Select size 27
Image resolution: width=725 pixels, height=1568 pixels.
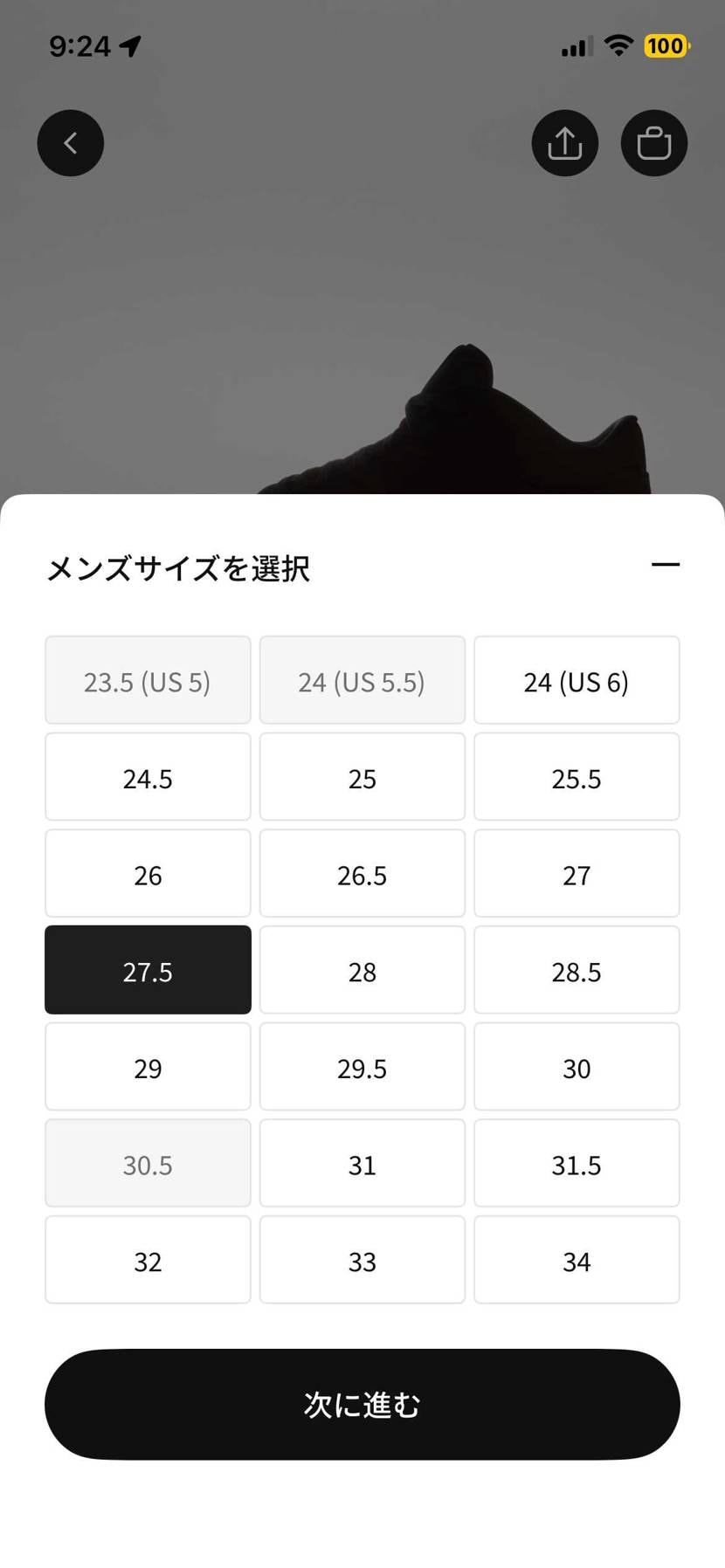(x=577, y=873)
